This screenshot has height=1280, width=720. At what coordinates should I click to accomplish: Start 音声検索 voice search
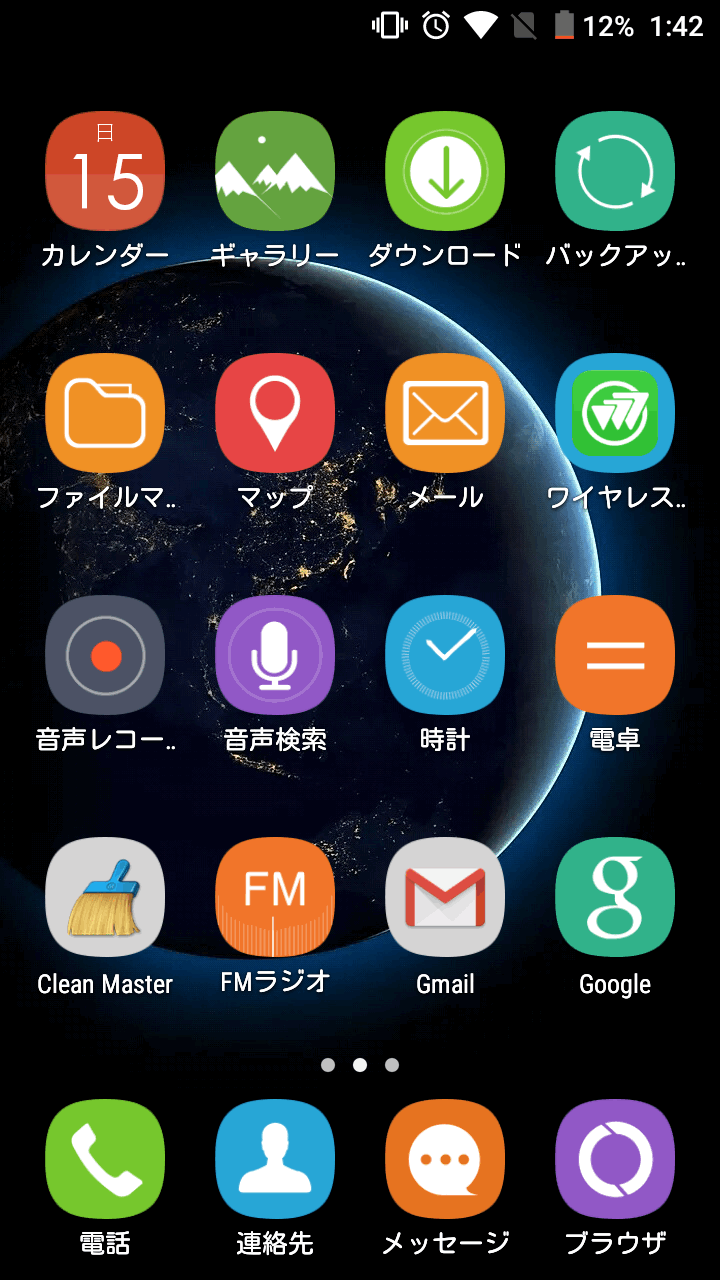(275, 655)
